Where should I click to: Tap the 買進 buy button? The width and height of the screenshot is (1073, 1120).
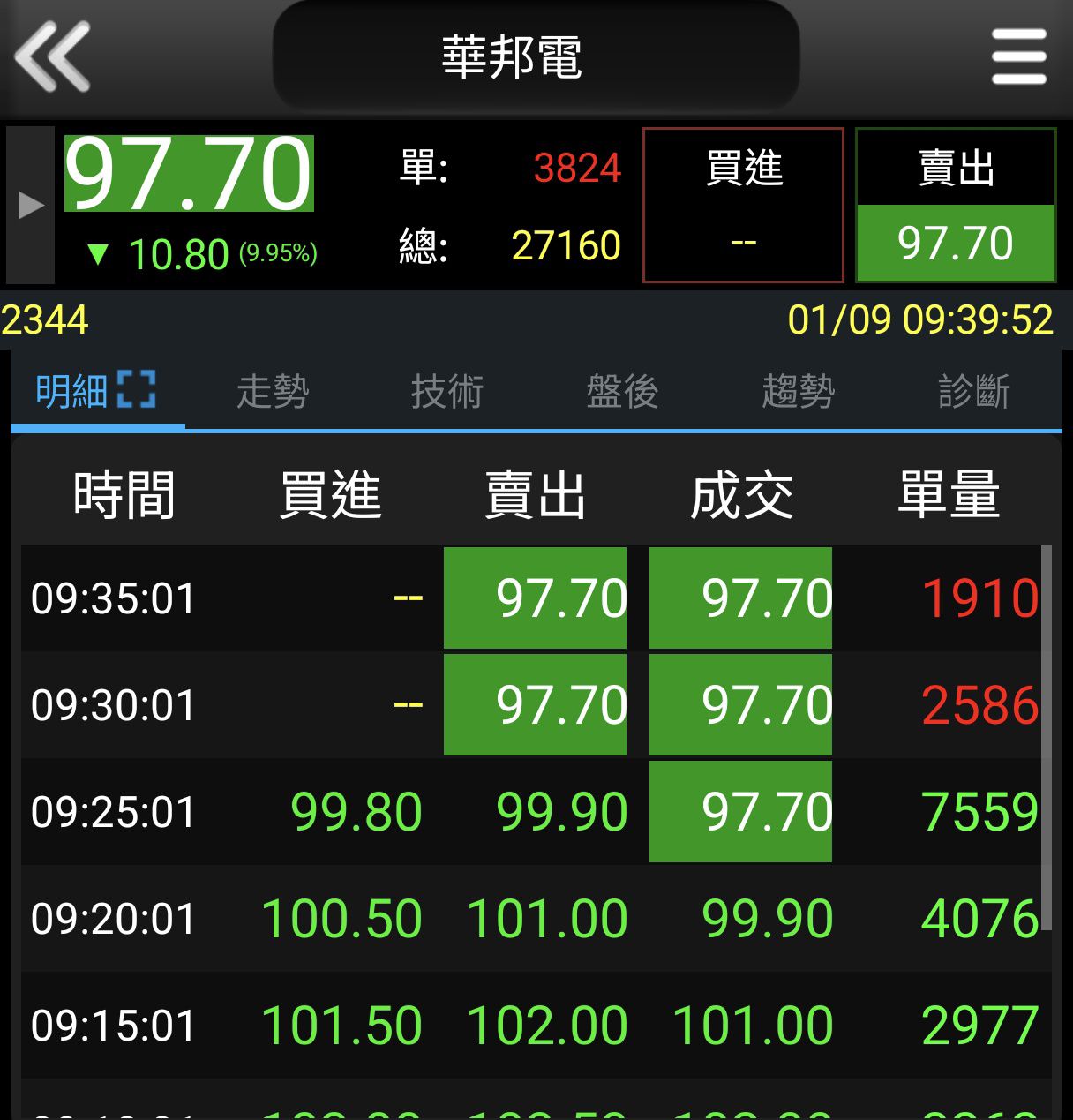743,205
